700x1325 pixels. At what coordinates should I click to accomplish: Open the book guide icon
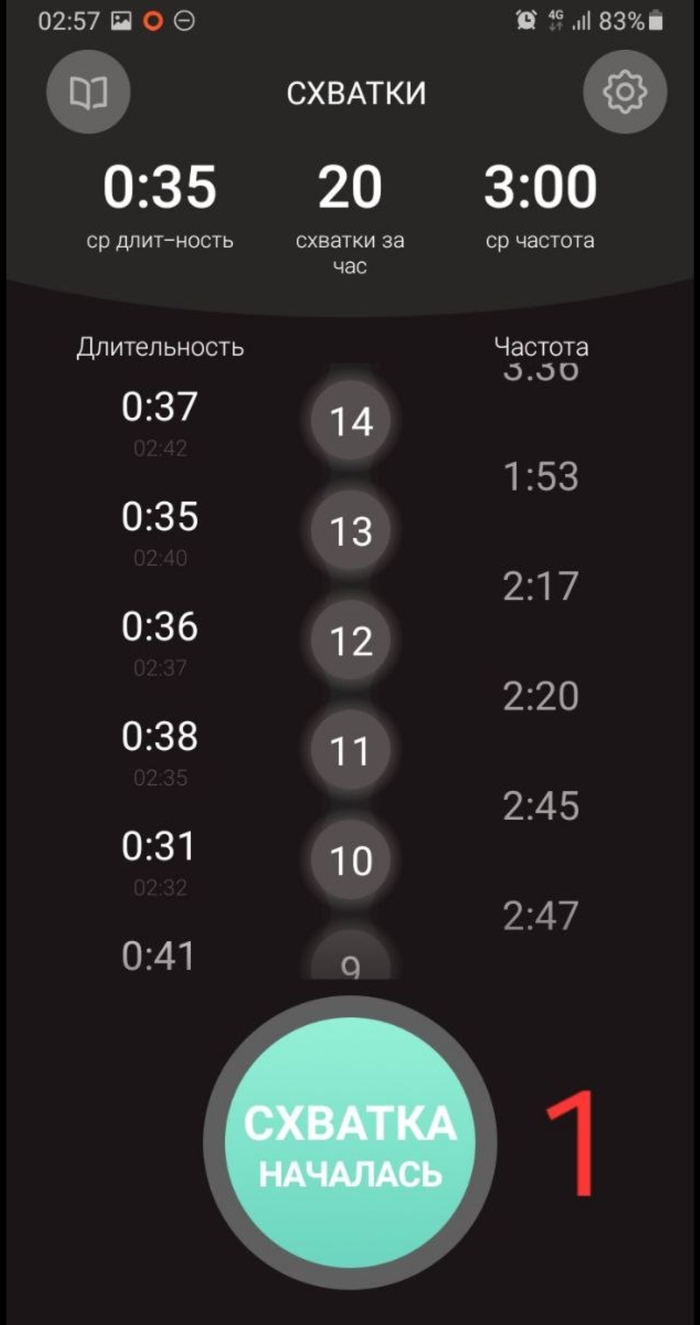point(88,93)
